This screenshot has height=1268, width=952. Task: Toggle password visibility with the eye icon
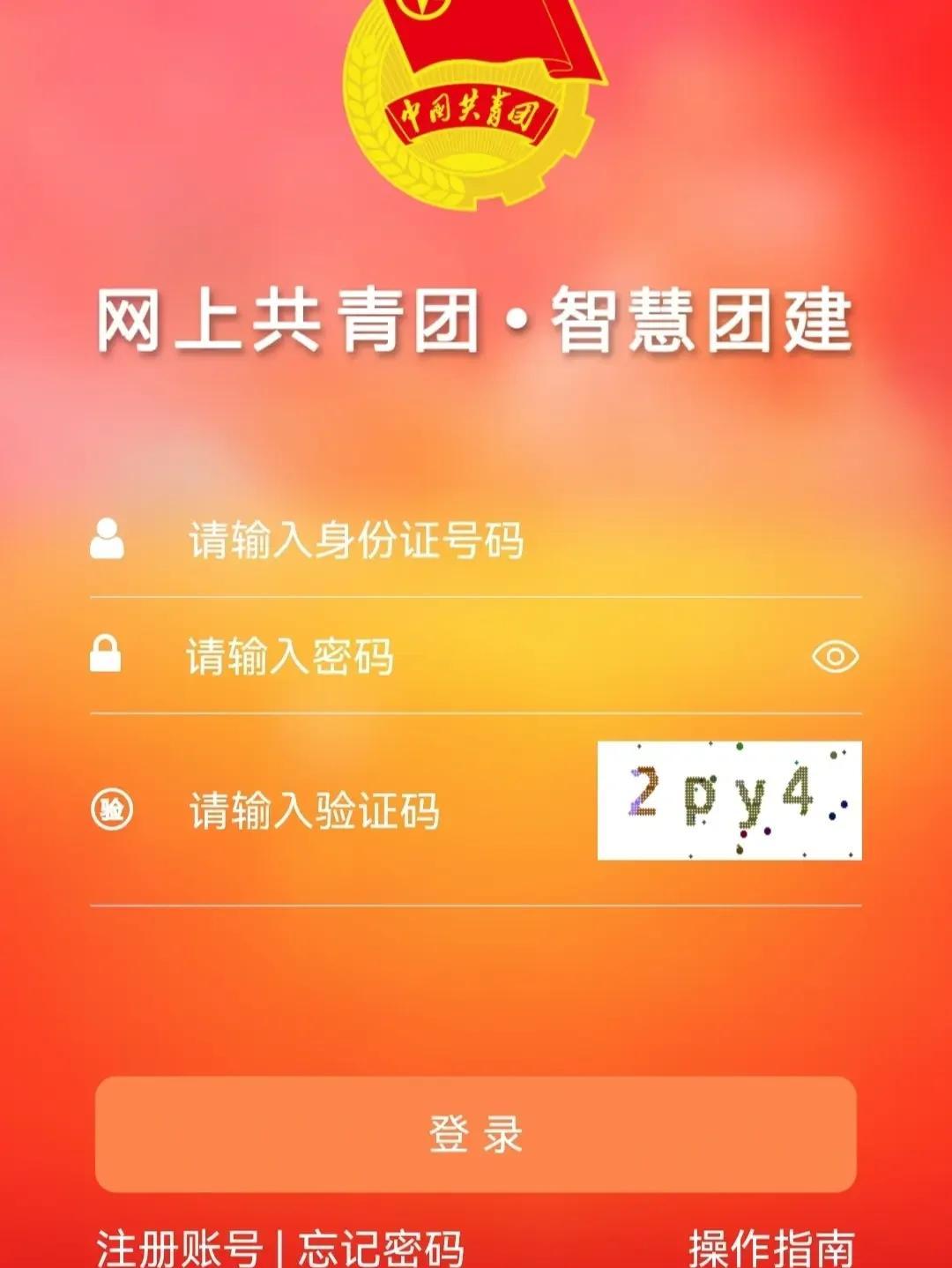(x=835, y=657)
